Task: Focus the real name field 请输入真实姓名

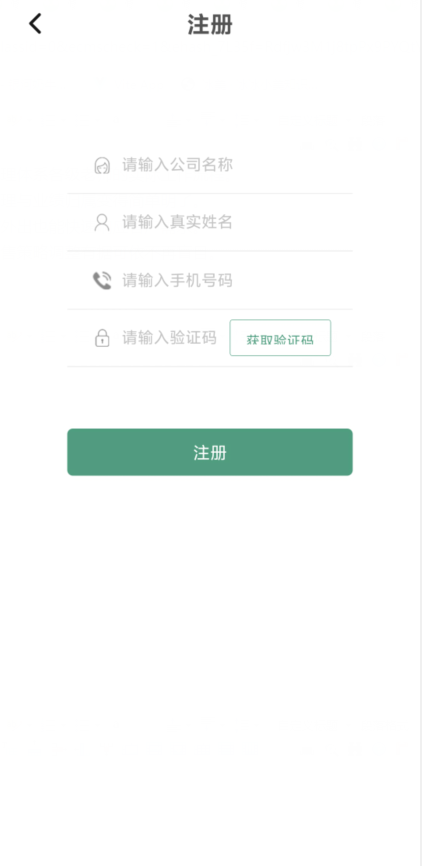Action: coord(210,223)
